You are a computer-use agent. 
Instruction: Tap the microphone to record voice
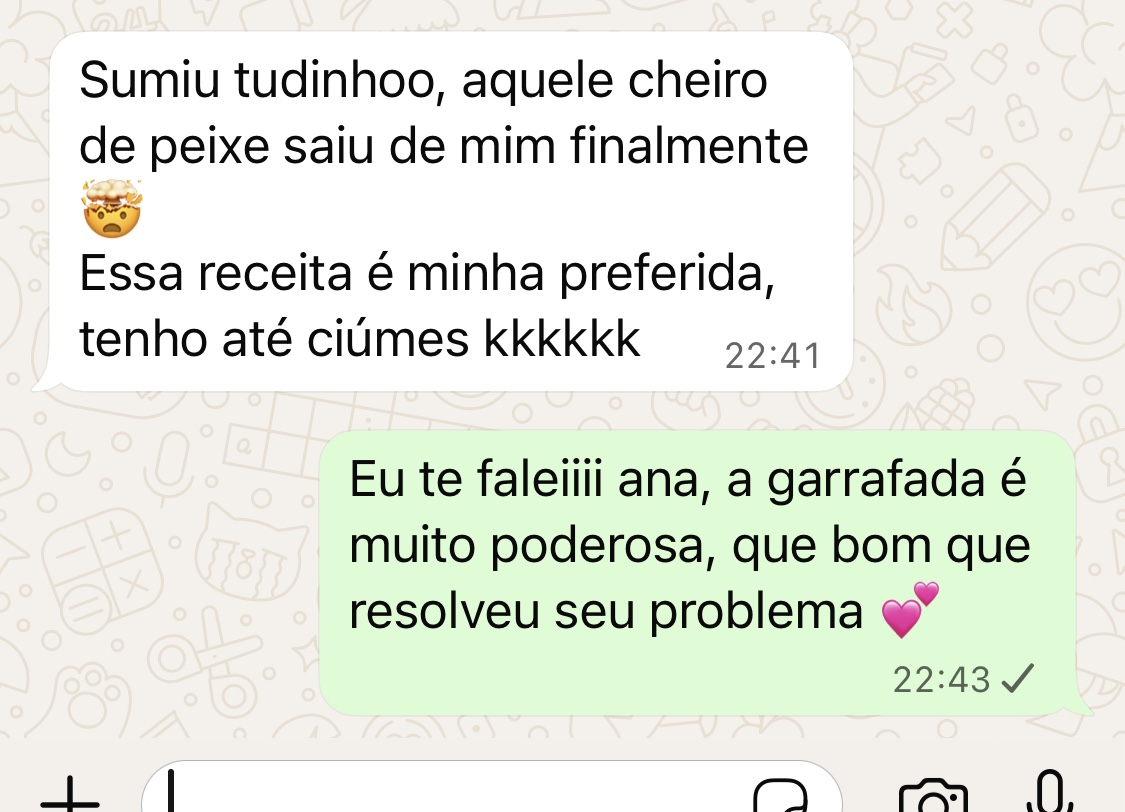1046,794
